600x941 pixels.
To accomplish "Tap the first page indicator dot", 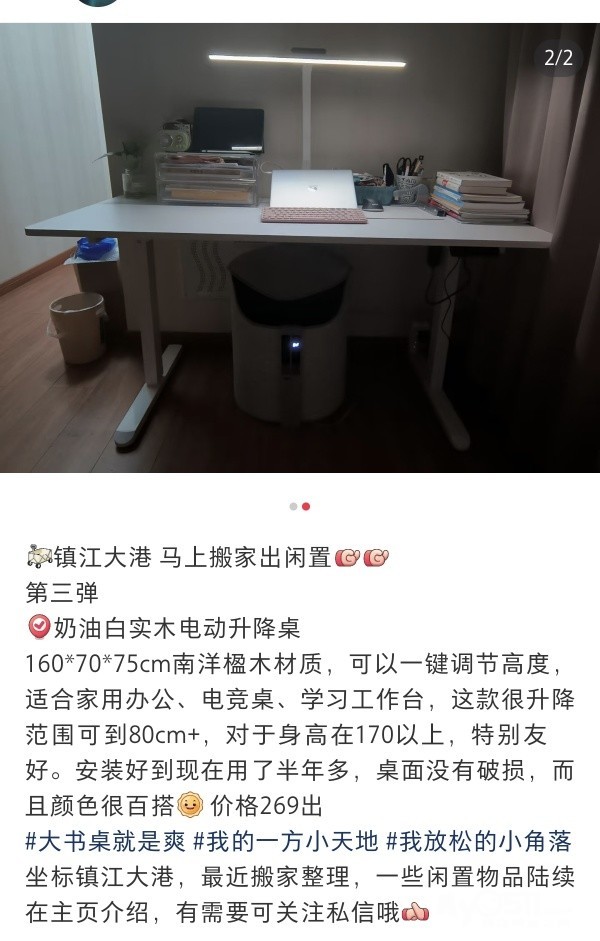I will click(293, 506).
